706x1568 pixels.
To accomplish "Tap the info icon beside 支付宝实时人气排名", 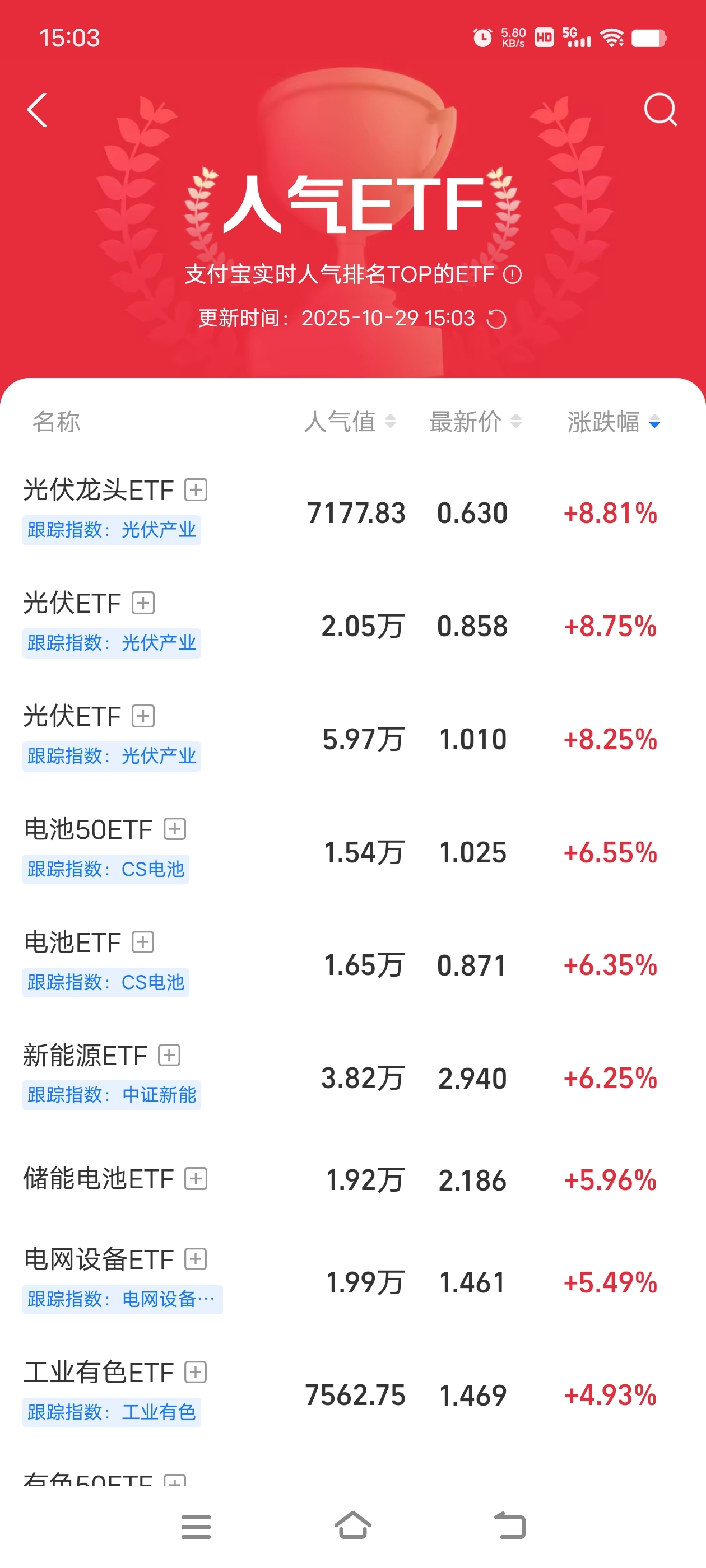I will point(512,274).
